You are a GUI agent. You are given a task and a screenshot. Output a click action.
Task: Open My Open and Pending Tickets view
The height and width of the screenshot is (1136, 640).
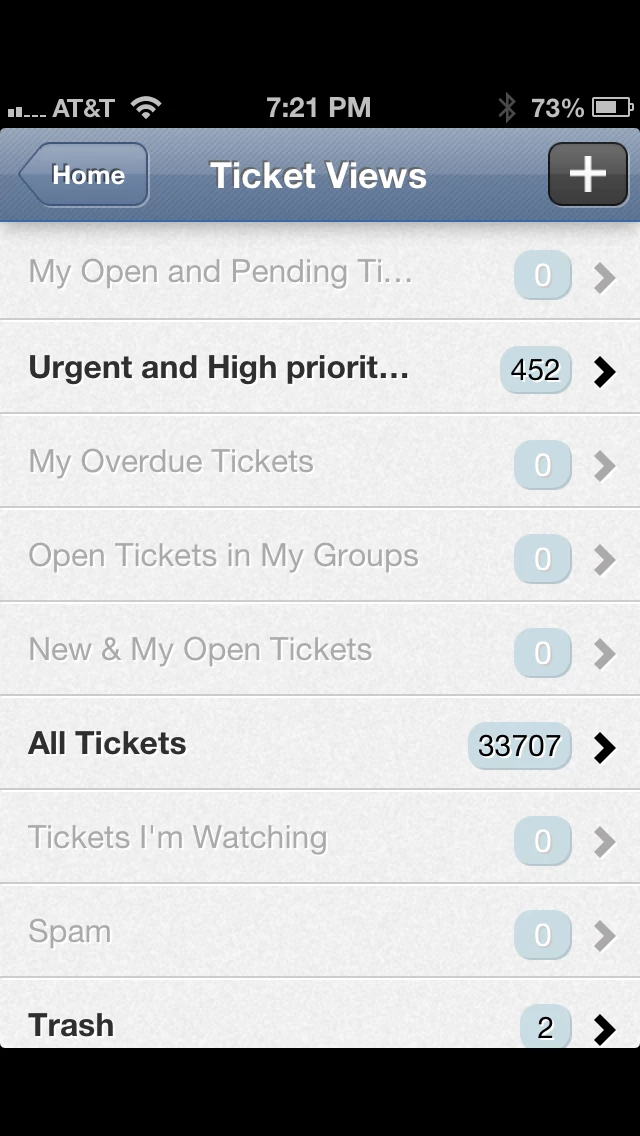[x=320, y=272]
